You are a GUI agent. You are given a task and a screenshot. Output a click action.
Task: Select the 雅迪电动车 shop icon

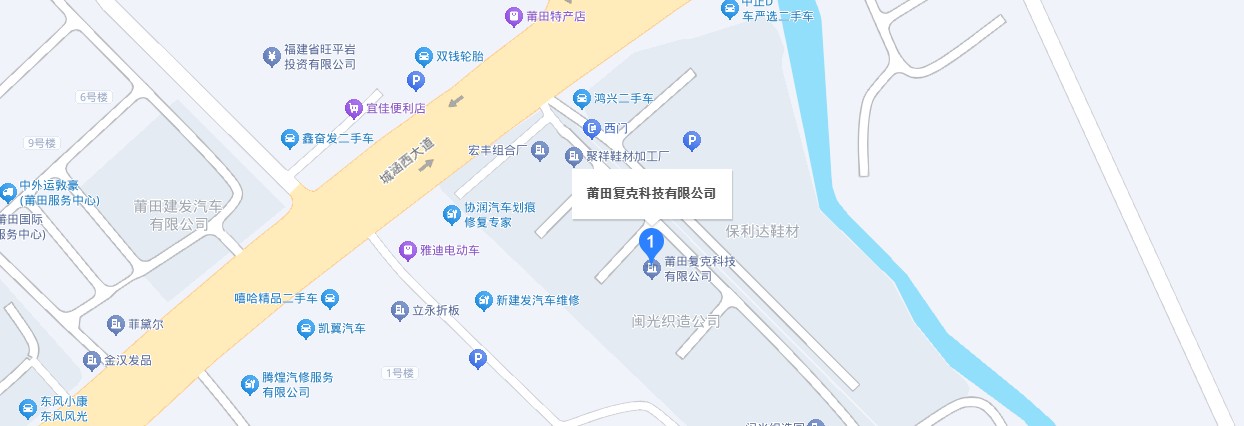point(407,250)
